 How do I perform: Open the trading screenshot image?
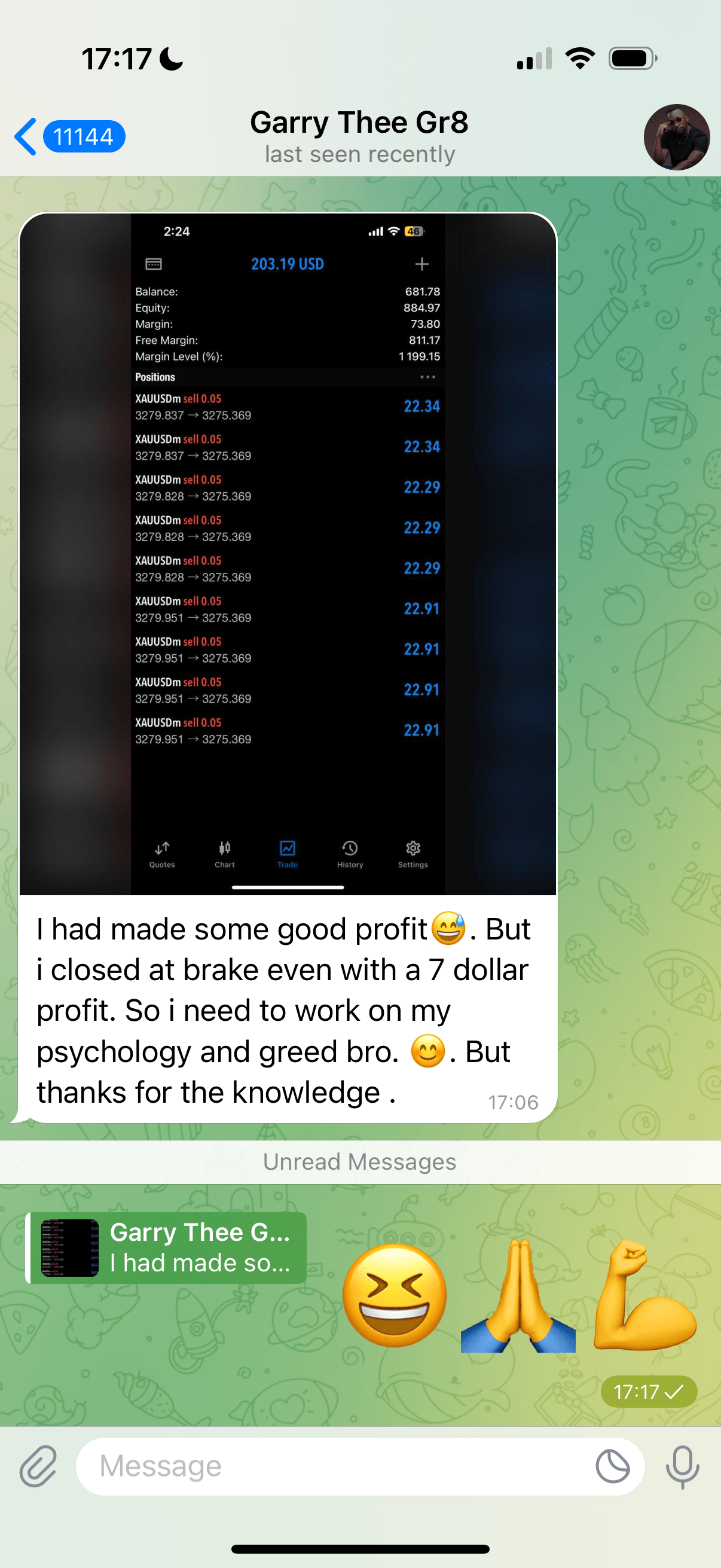(288, 554)
